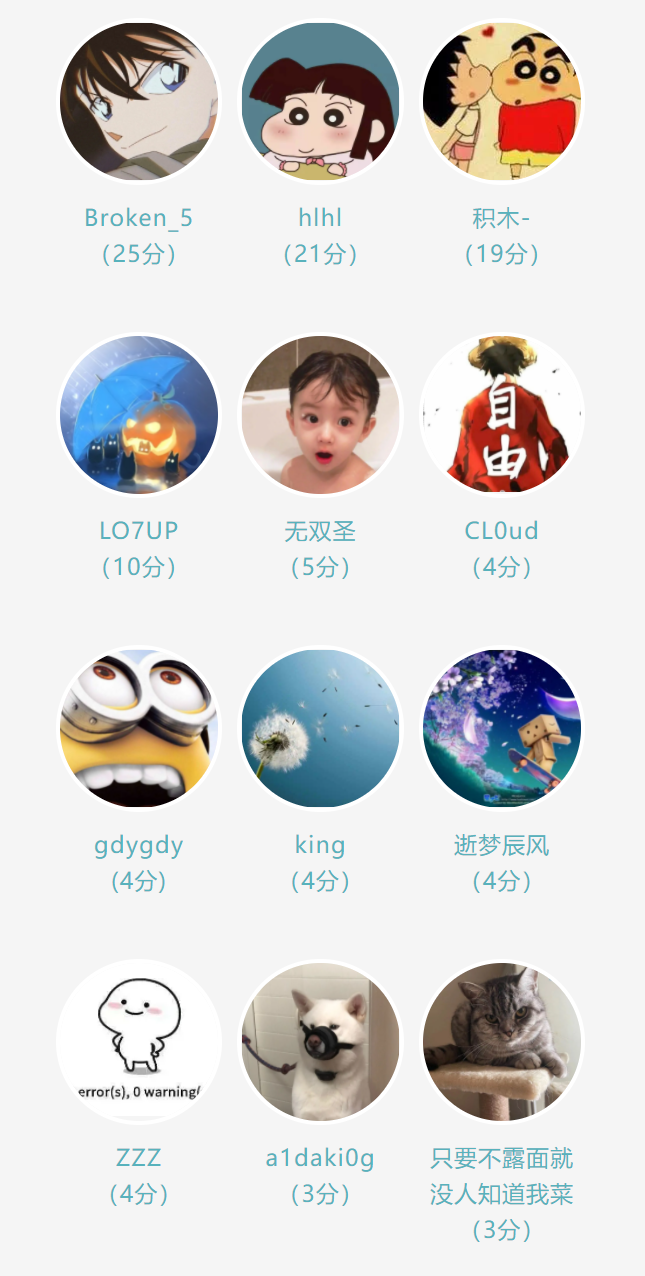View the ZZZ user profile
Viewport: 645px width, 1276px height.
[139, 1041]
